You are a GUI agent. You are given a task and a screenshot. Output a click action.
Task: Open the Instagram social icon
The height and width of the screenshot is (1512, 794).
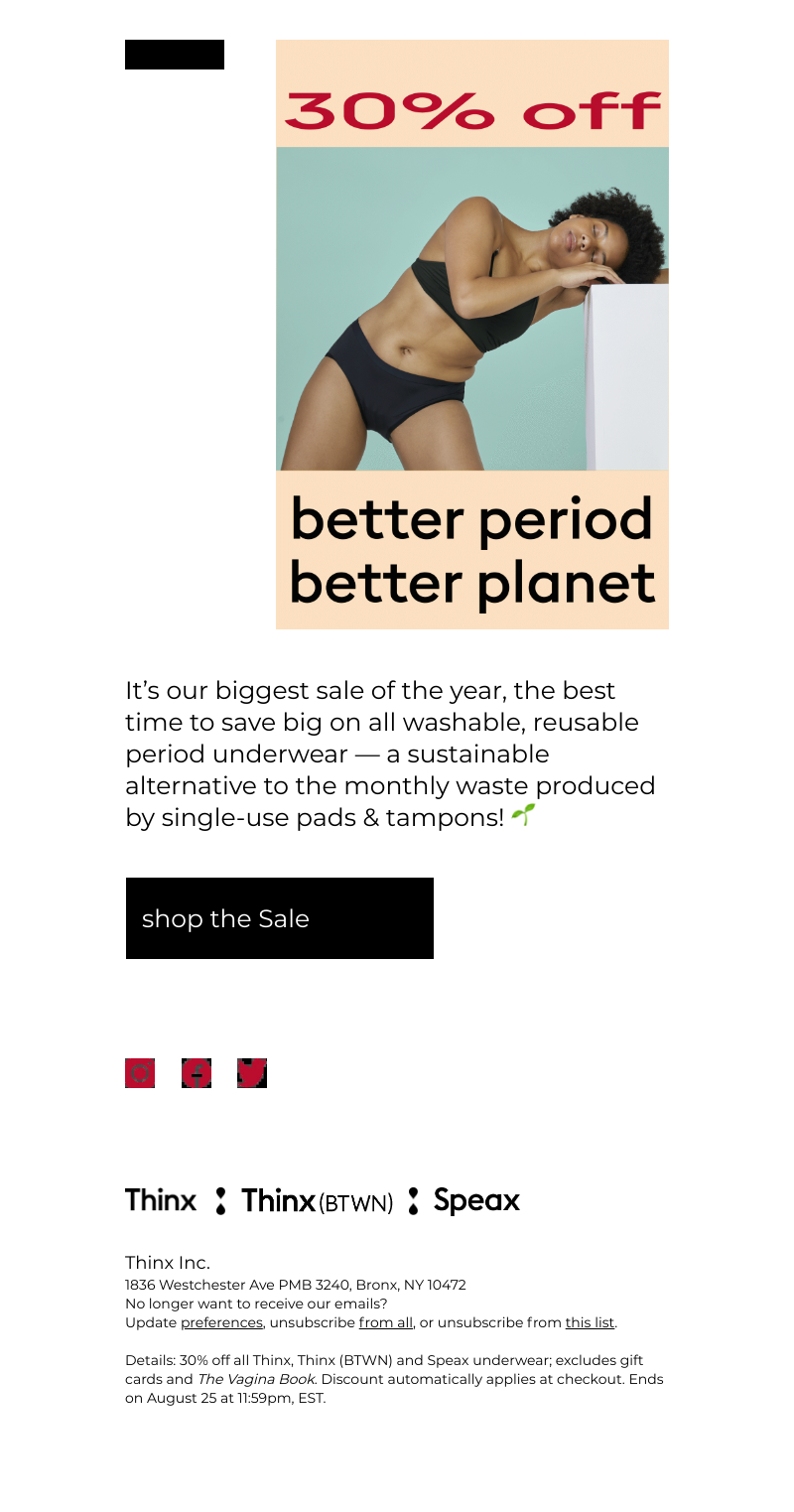[x=140, y=1073]
